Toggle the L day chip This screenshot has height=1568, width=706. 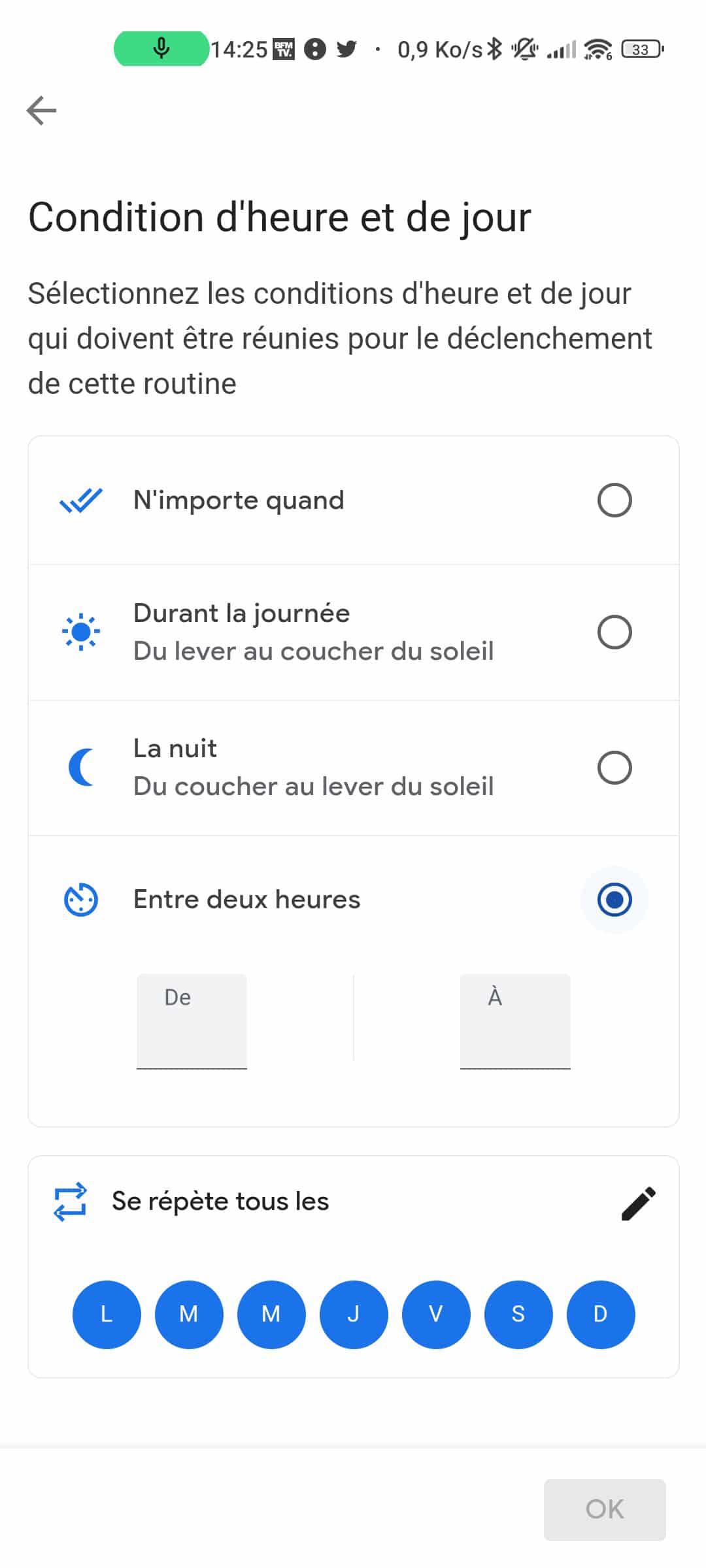pyautogui.click(x=107, y=1314)
